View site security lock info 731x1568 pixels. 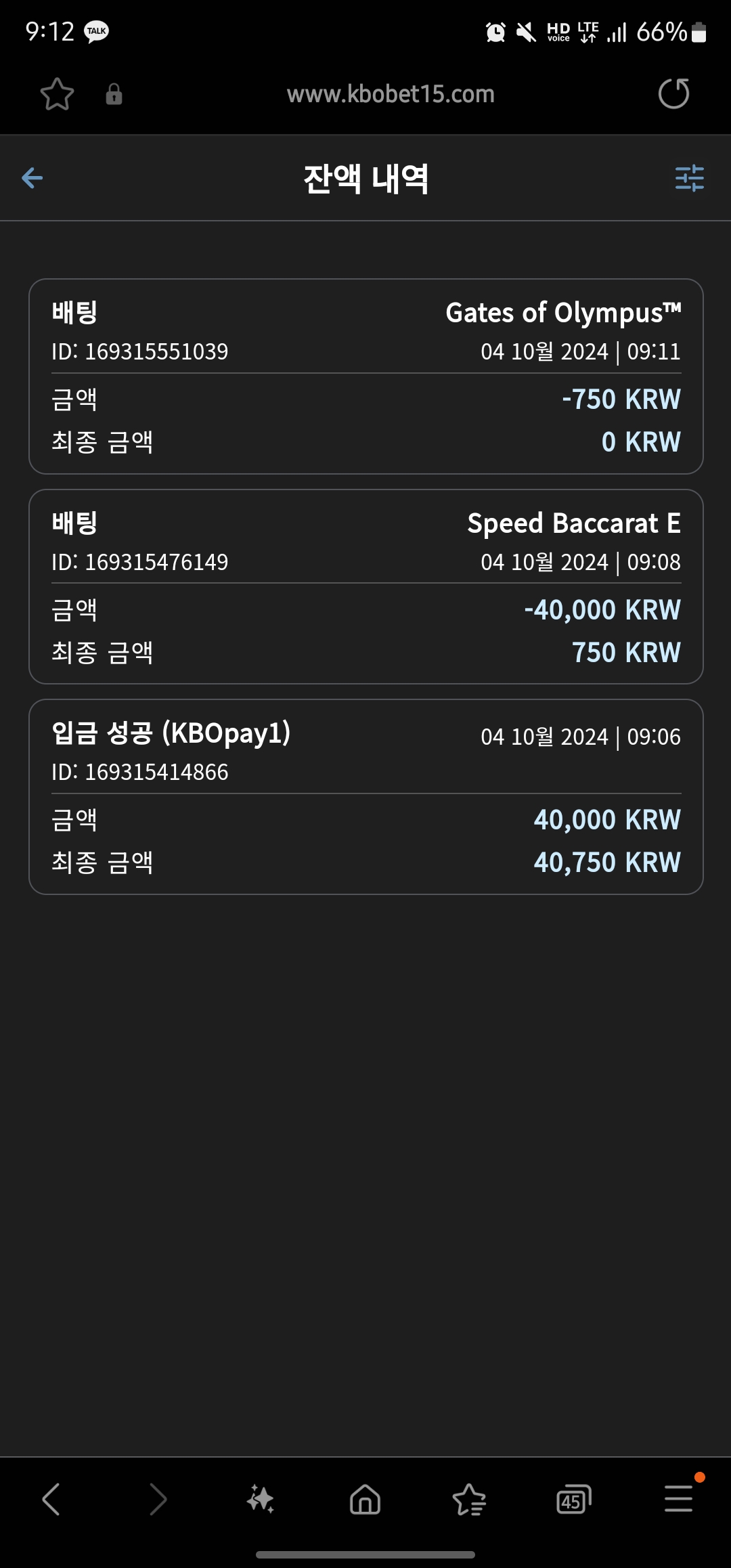click(x=114, y=94)
